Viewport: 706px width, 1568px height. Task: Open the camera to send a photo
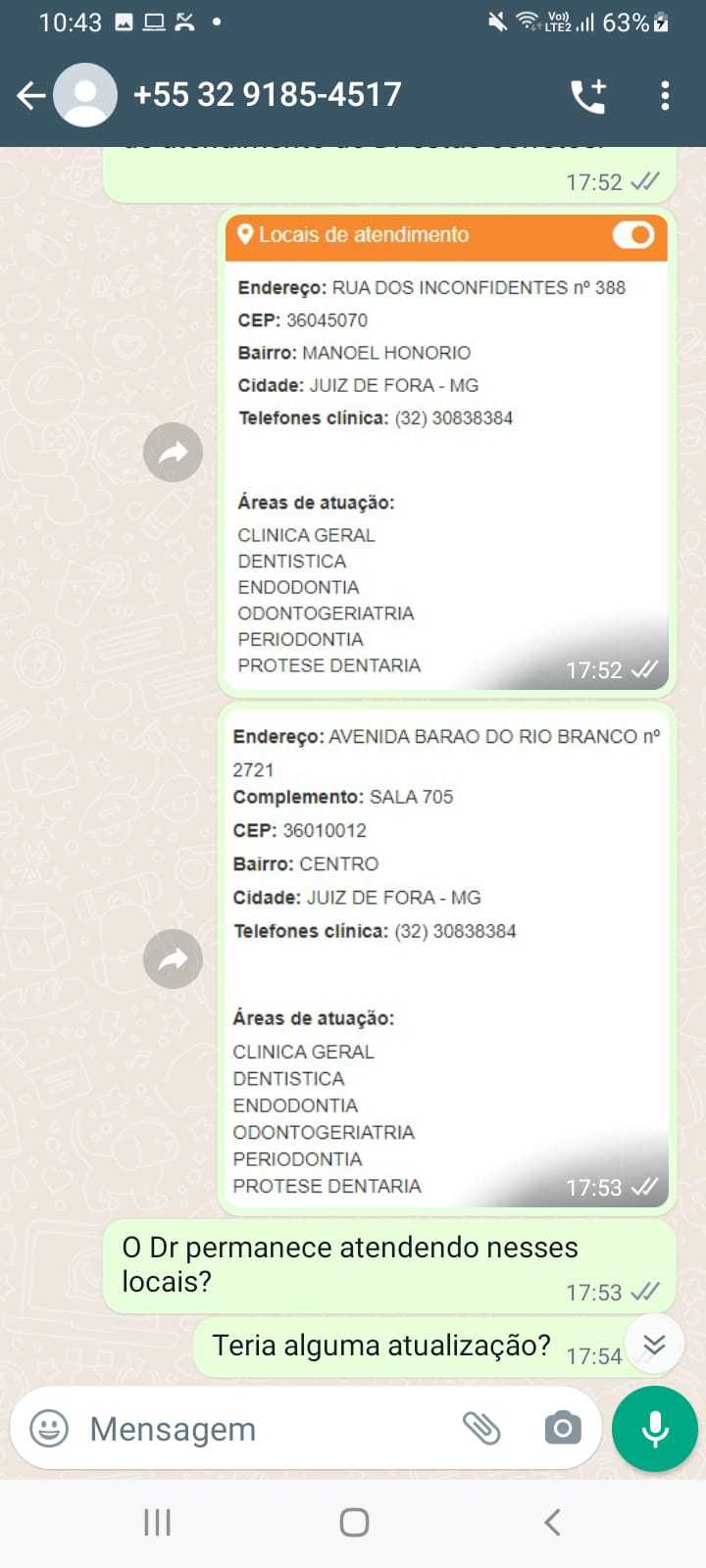pyautogui.click(x=562, y=1428)
